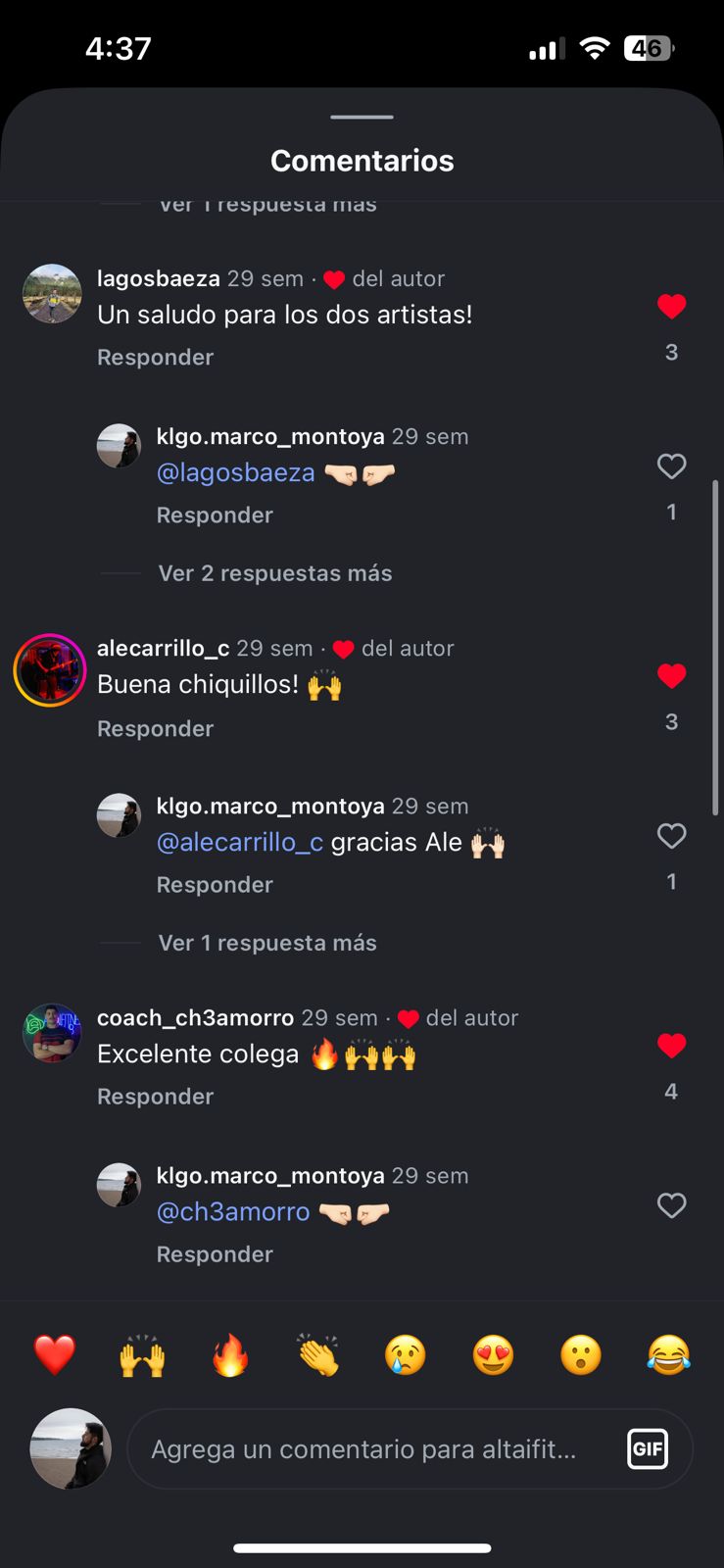Open the Comentarios sheet drag handle
This screenshot has height=1568, width=724.
(362, 119)
